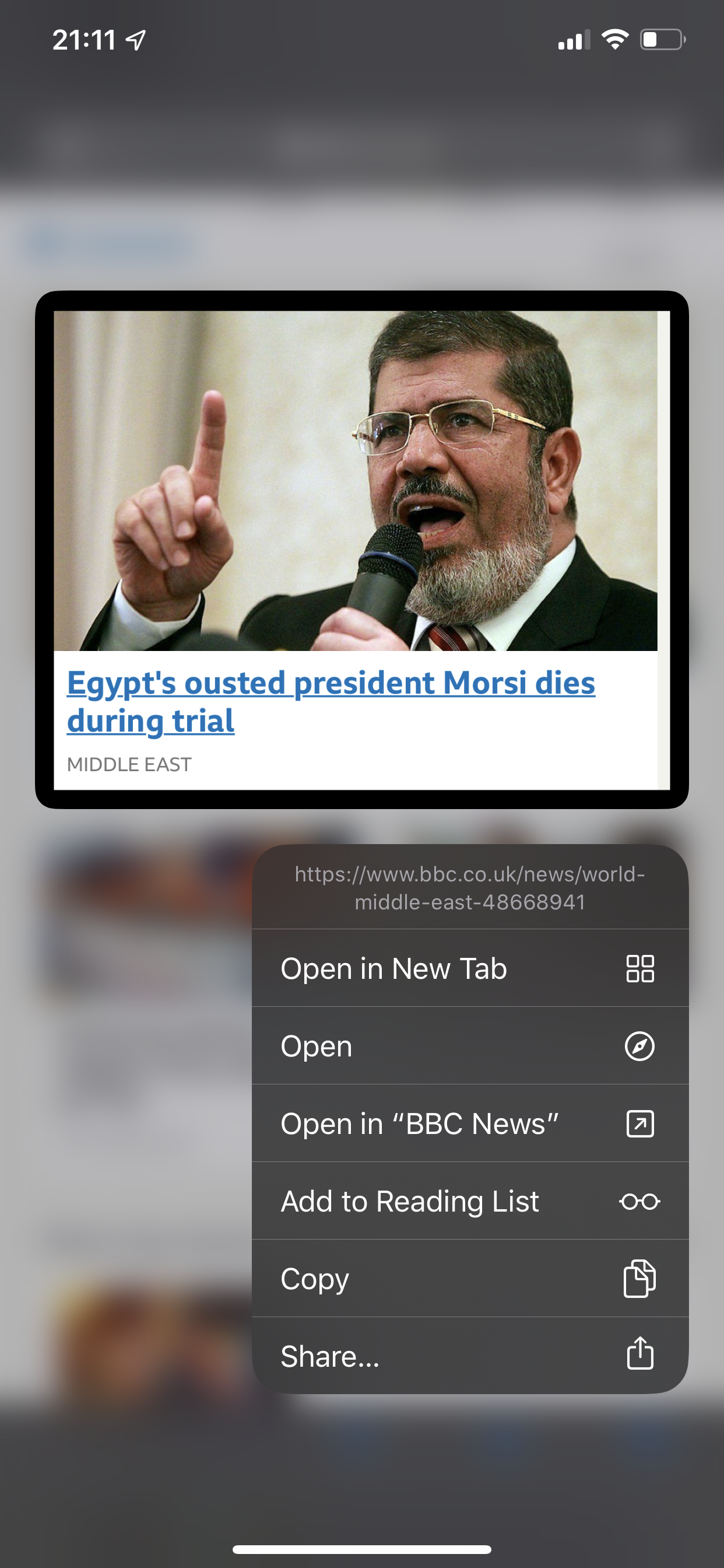Open the Morsi article preview card
The width and height of the screenshot is (724, 1568).
point(361,549)
